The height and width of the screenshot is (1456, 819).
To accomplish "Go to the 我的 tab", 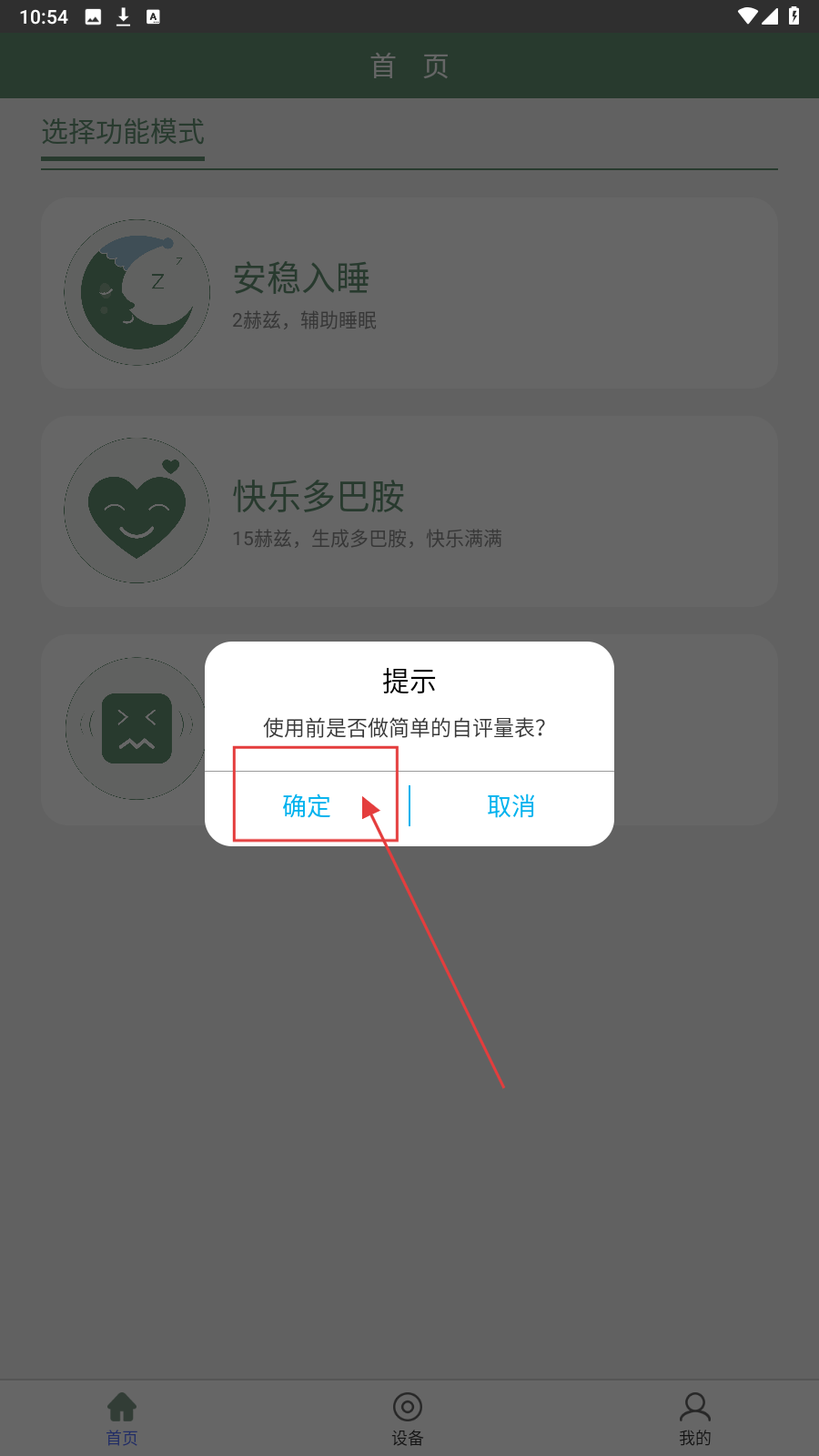I will (x=694, y=1418).
